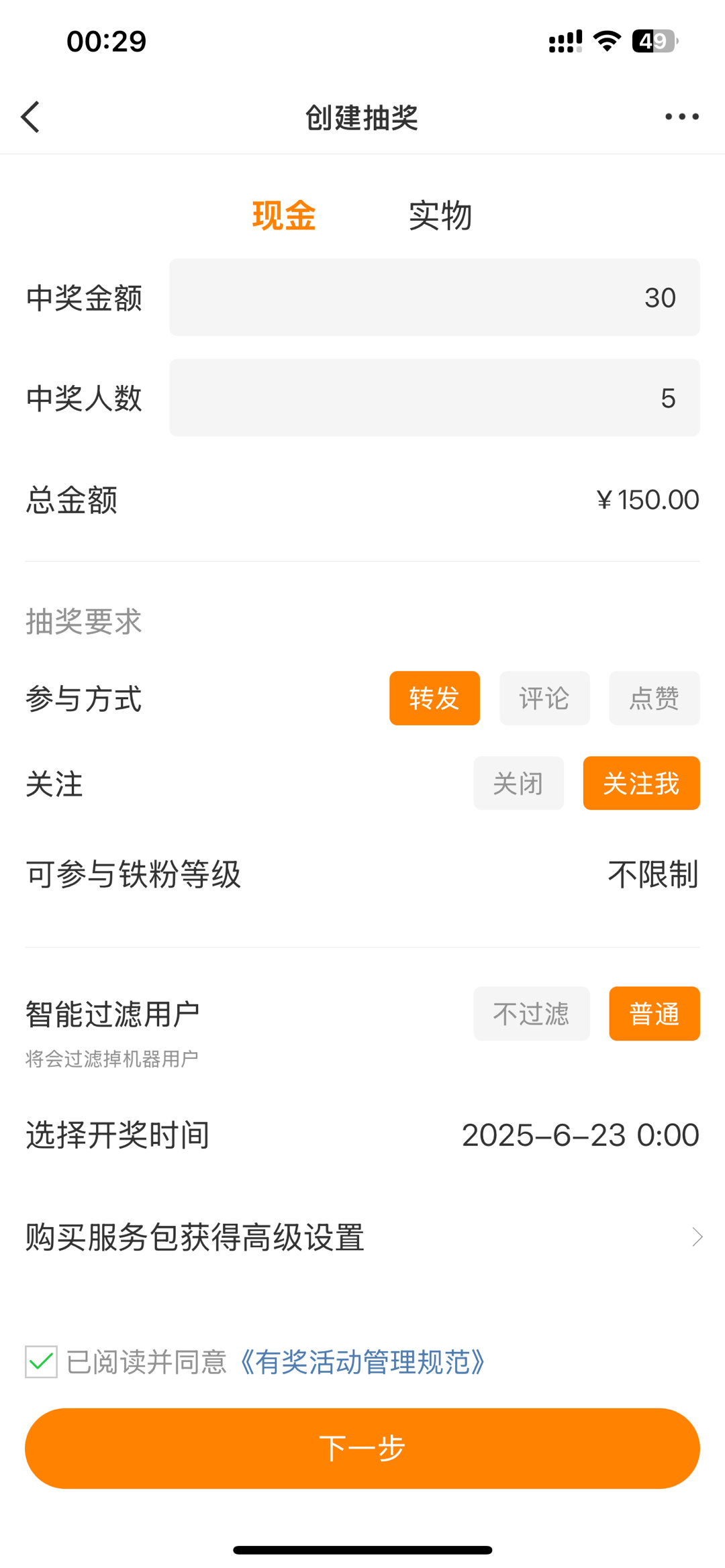This screenshot has height=1568, width=725.
Task: Open the three-dot overflow menu
Action: (681, 117)
